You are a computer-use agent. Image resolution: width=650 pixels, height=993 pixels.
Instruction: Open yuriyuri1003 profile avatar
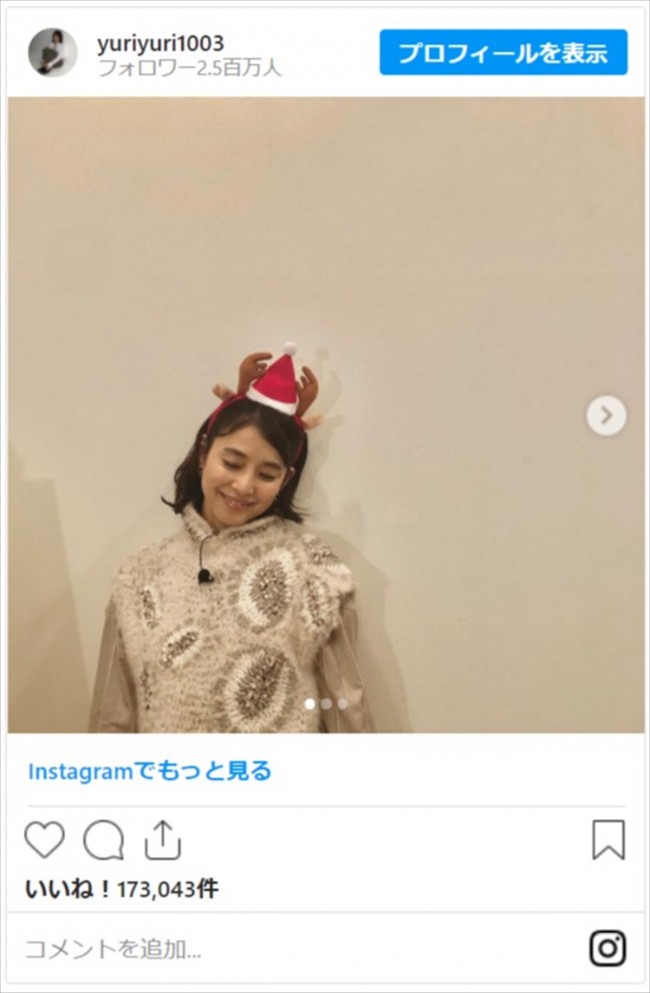click(52, 52)
